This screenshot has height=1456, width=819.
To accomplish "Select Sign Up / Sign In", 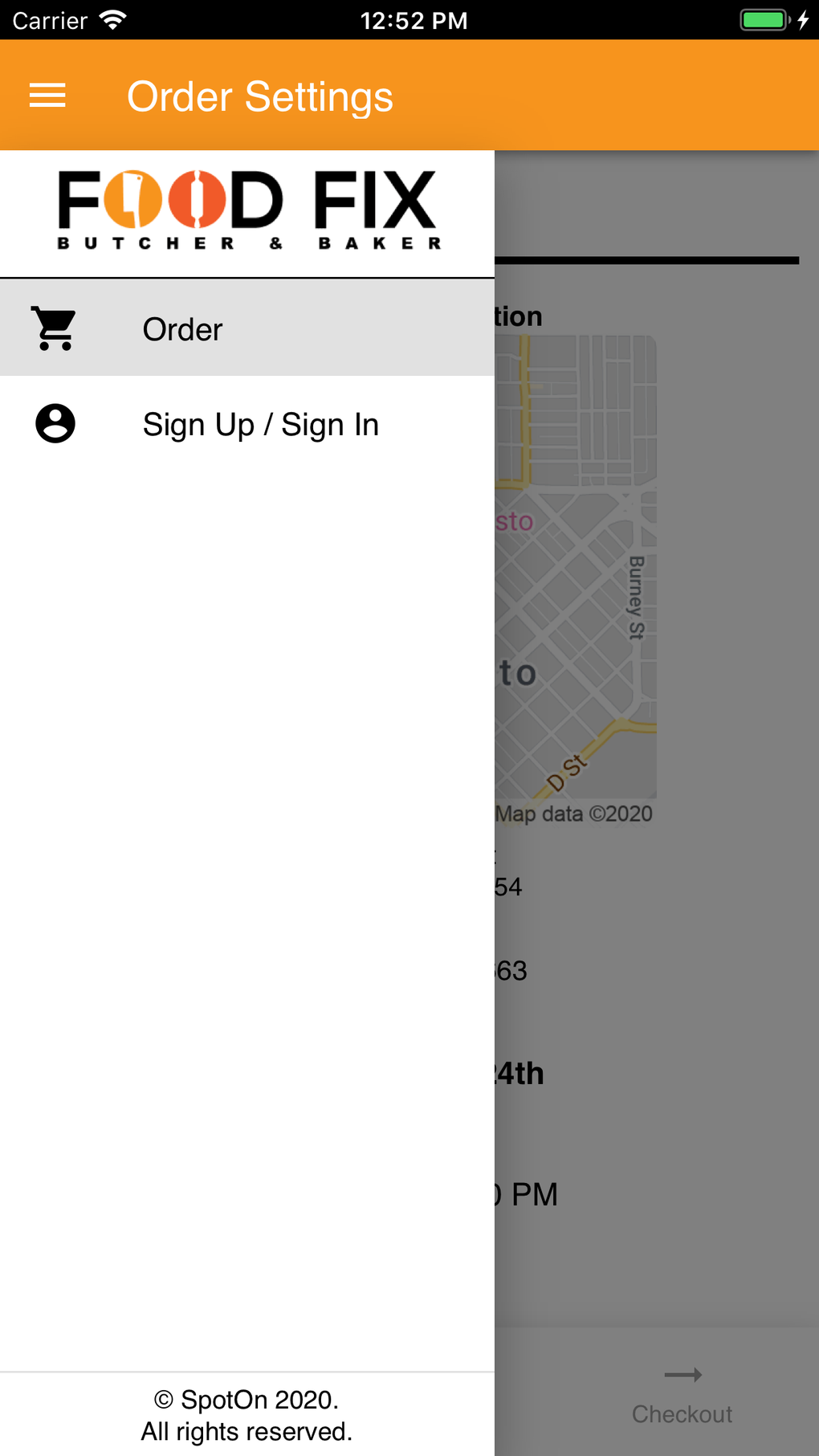I will [x=247, y=424].
